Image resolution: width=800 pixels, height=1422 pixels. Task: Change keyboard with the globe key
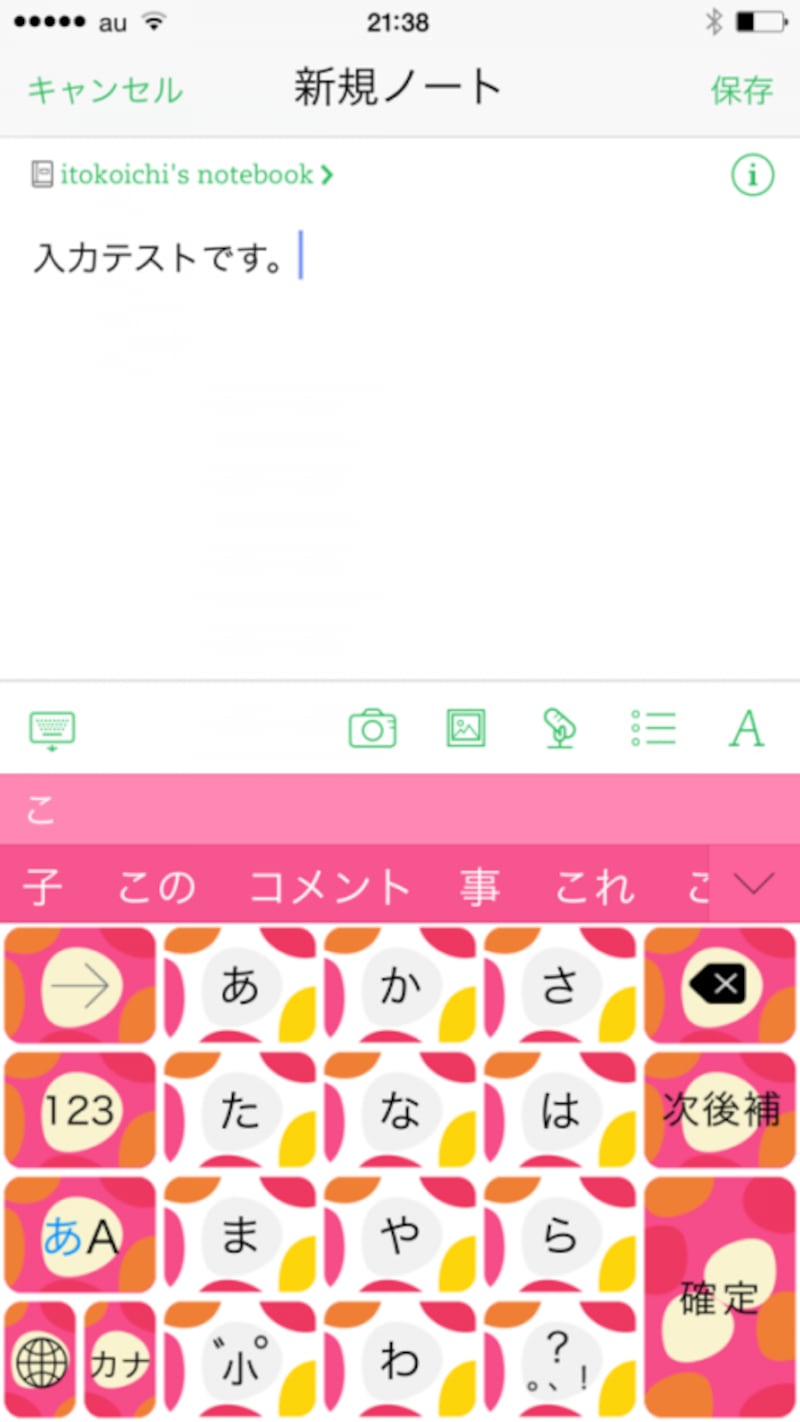(39, 1361)
